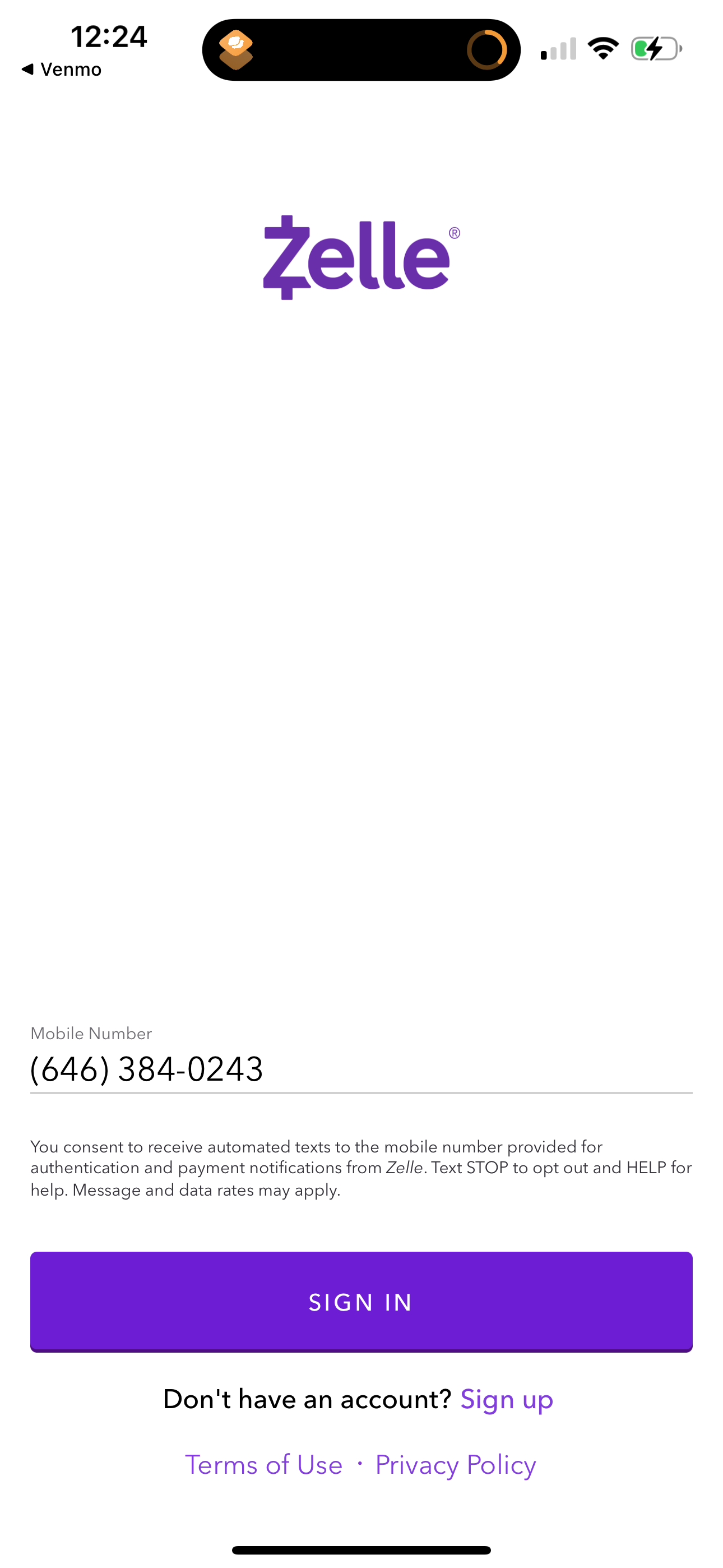The width and height of the screenshot is (723, 1568).
Task: Open the Terms of Use
Action: point(264,1465)
